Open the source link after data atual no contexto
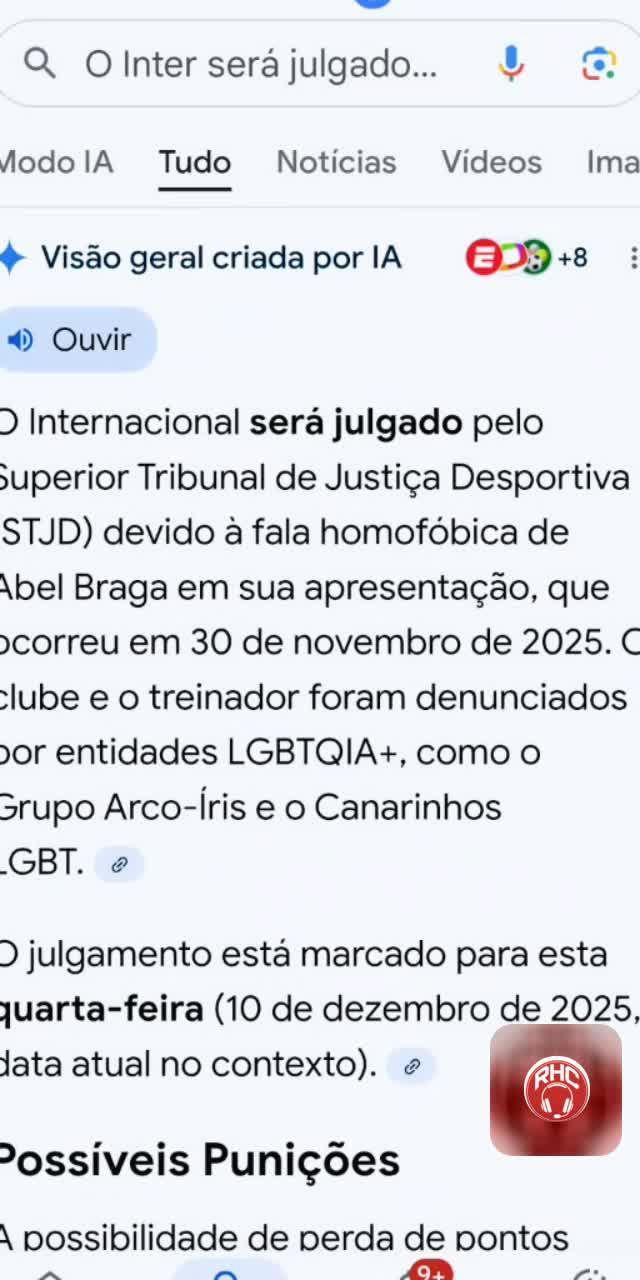Viewport: 640px width, 1280px height. [x=412, y=1067]
